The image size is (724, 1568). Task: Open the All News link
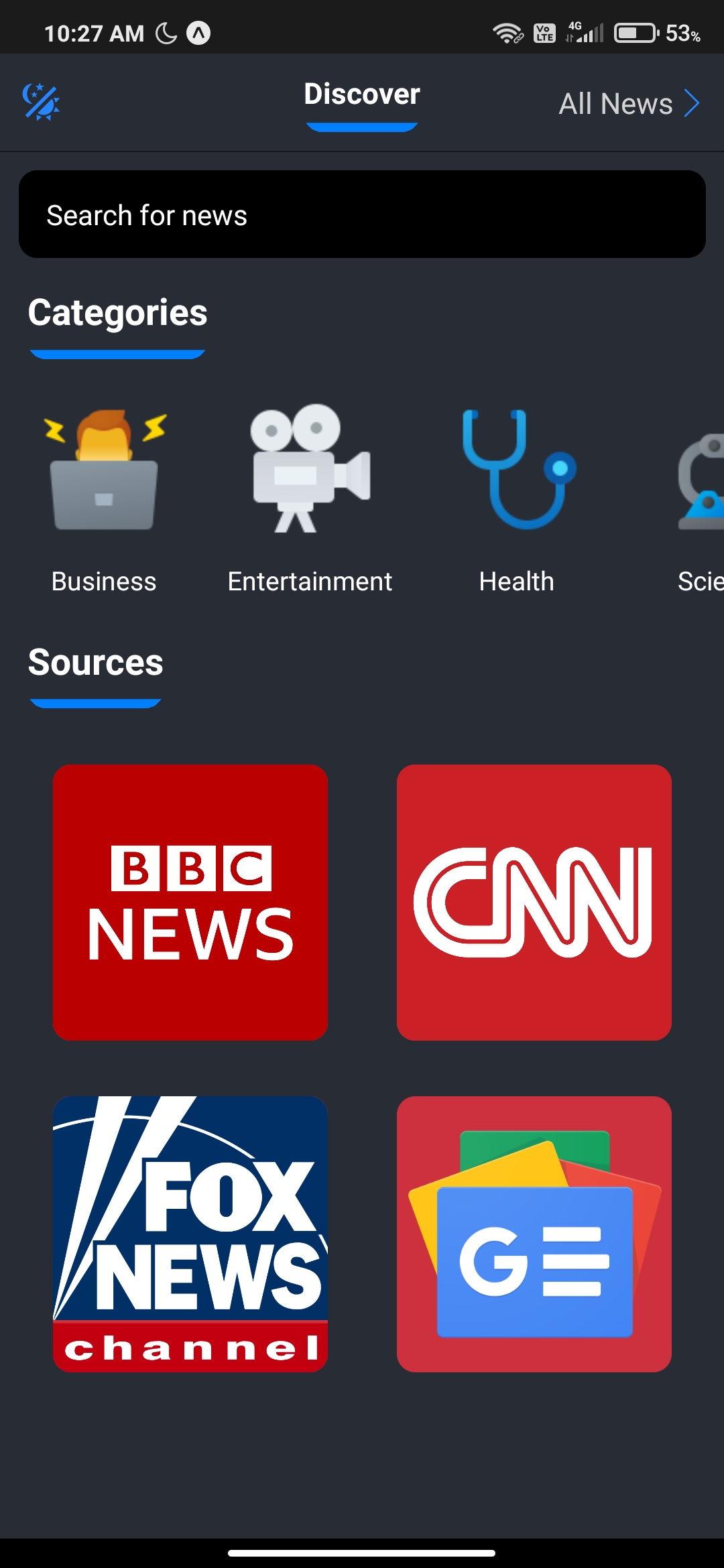[x=629, y=103]
